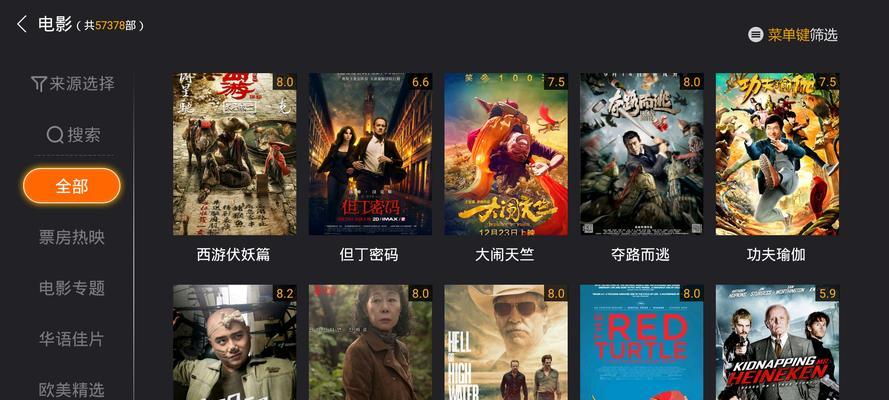Open the Hell or High Water poster
This screenshot has width=889, height=400.
pyautogui.click(x=505, y=343)
